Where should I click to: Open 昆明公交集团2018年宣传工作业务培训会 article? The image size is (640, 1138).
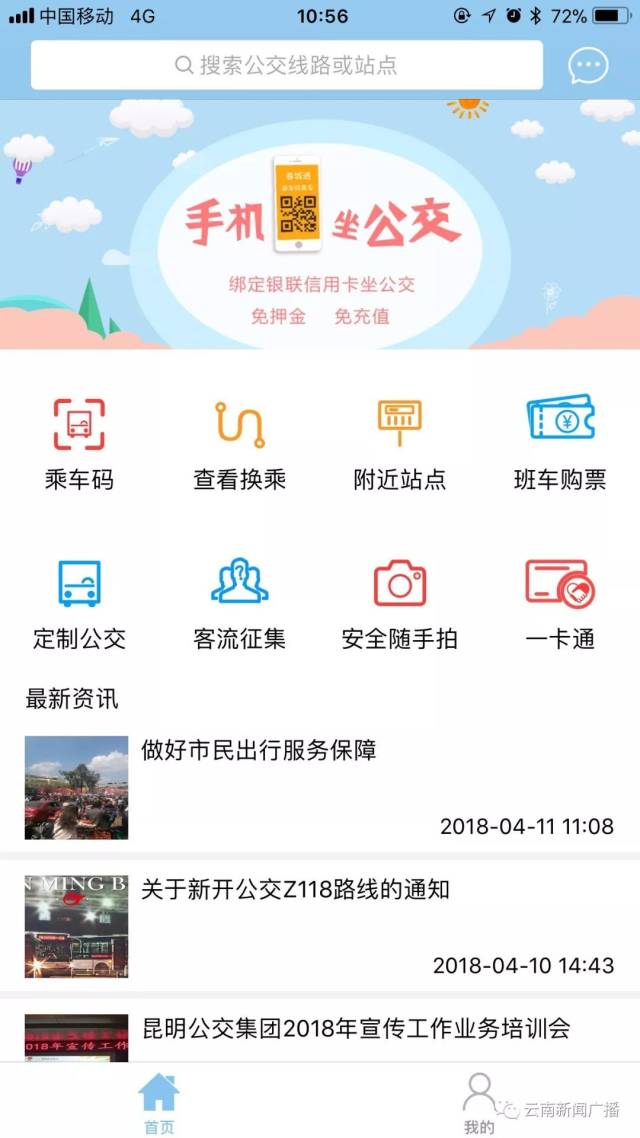(x=320, y=1034)
